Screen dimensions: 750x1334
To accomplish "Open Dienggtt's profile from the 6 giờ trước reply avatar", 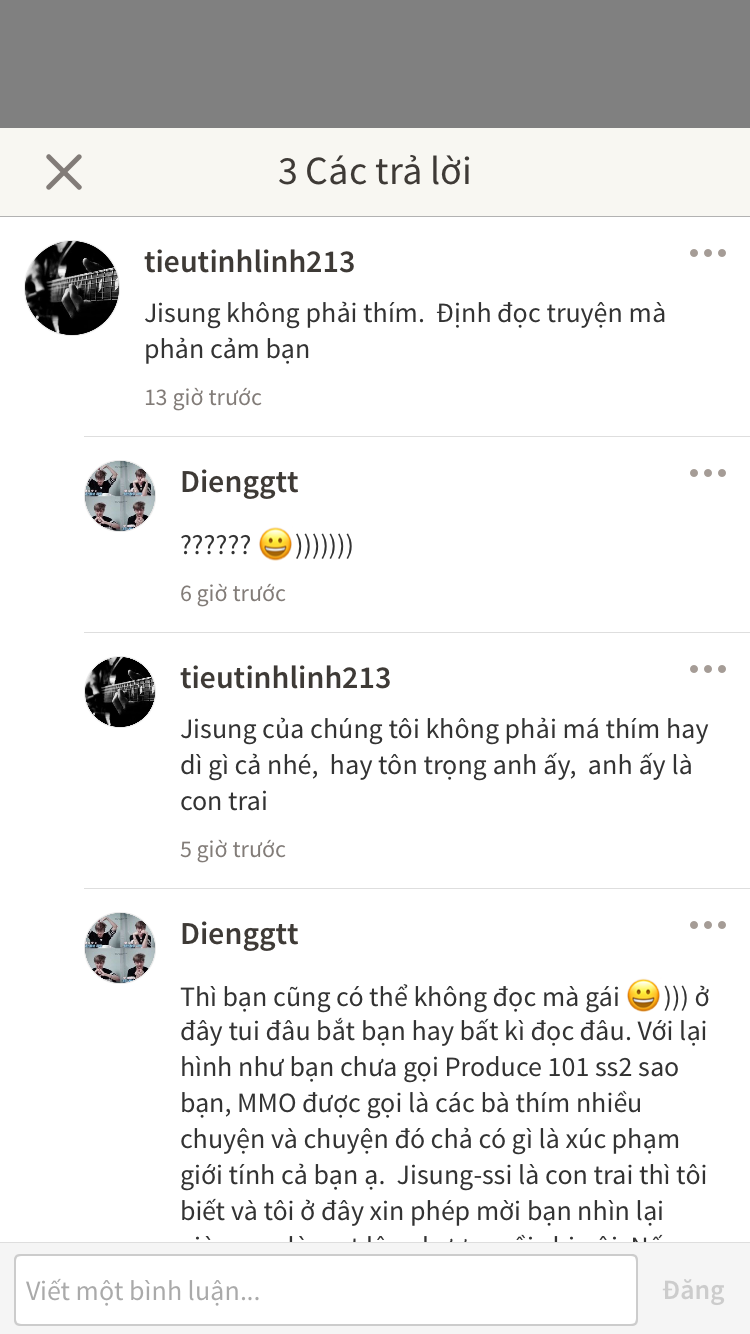I will (120, 496).
